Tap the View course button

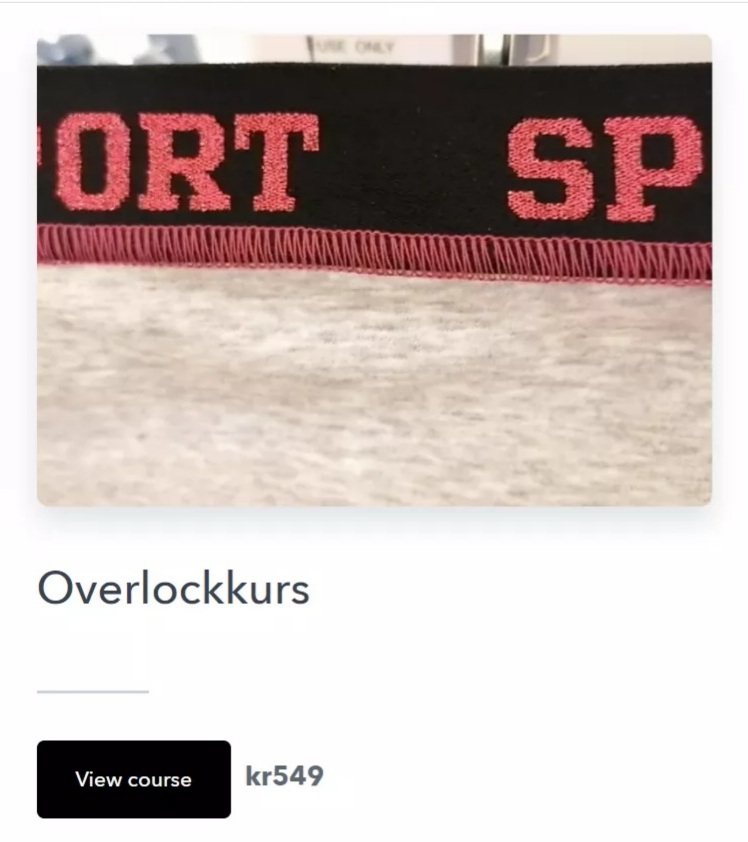point(133,779)
